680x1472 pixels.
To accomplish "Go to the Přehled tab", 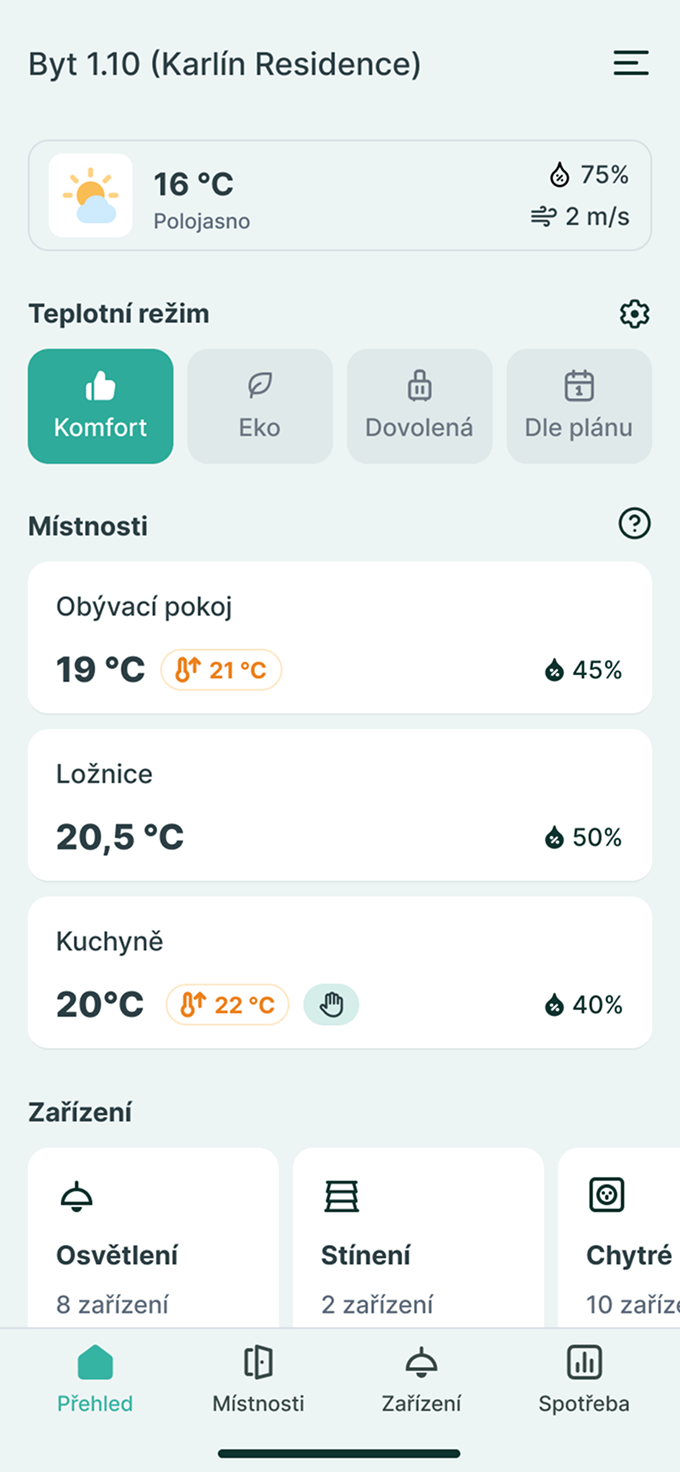I will [x=95, y=1380].
